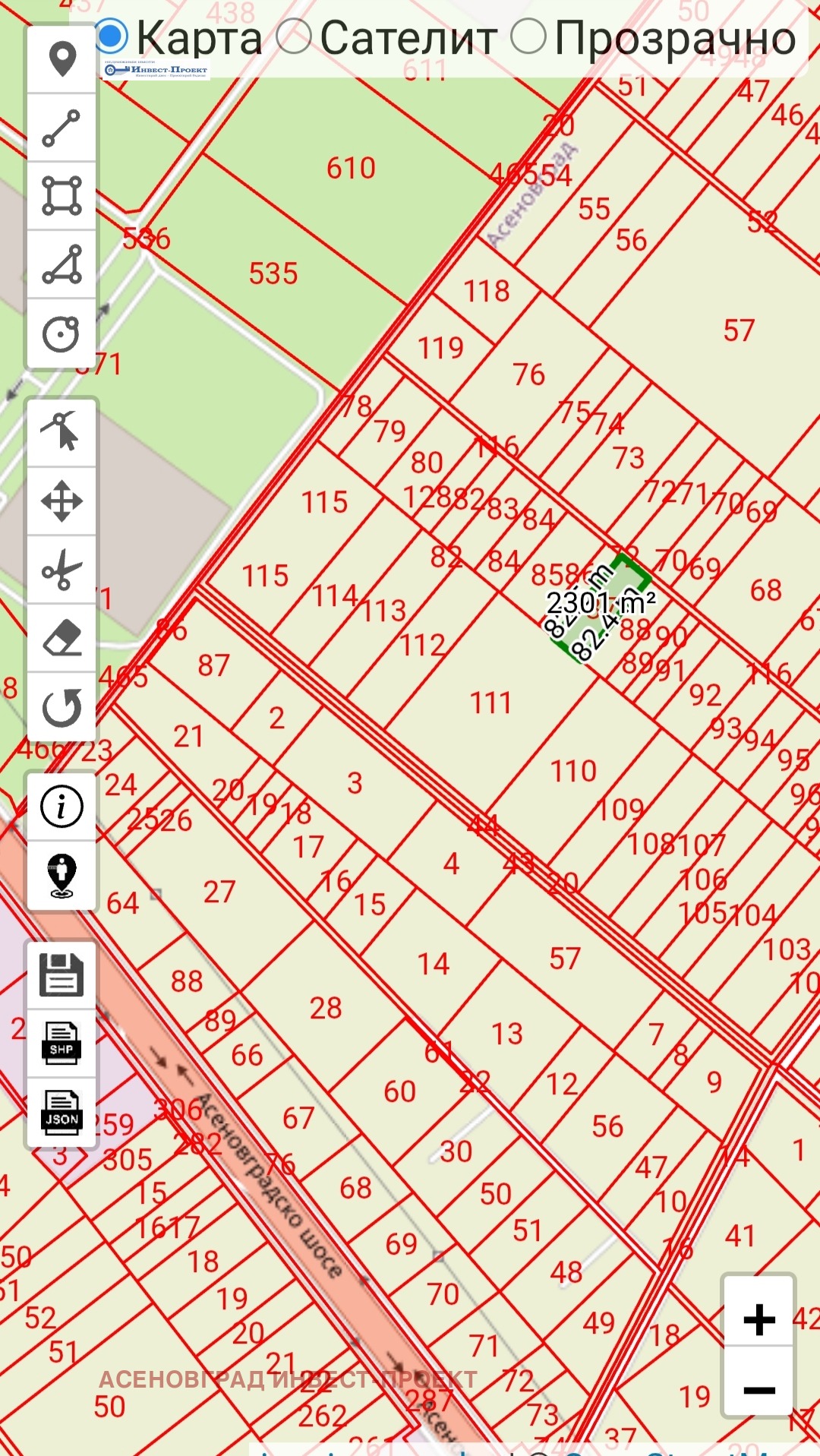The width and height of the screenshot is (820, 1456).
Task: Zoom out of the map
Action: [x=758, y=1389]
